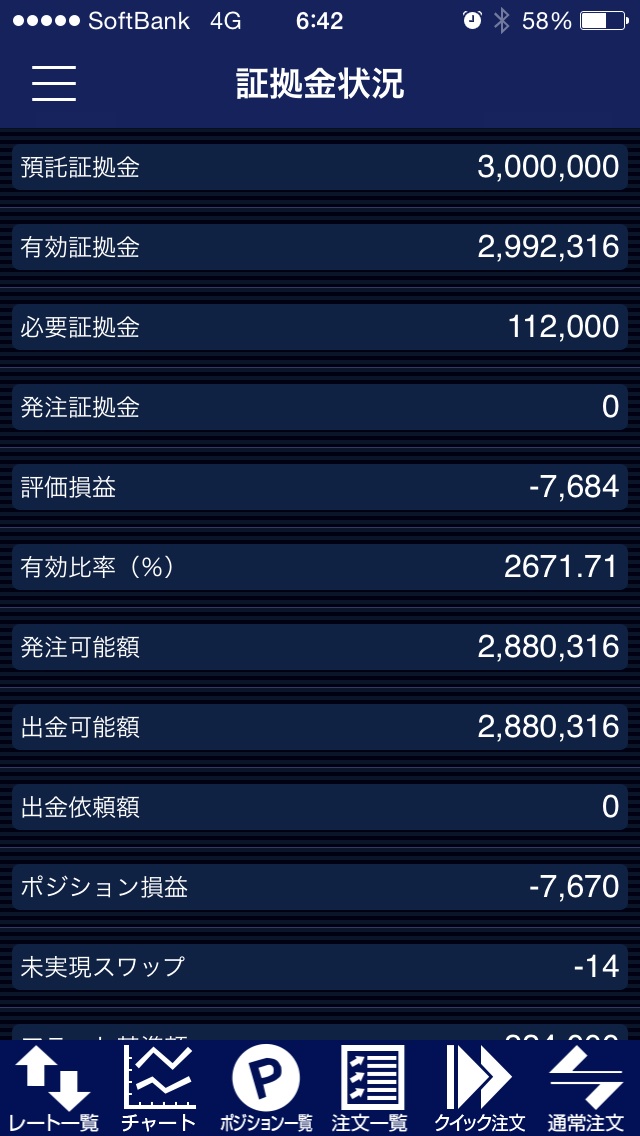This screenshot has width=640, height=1136.
Task: Open the hamburger drawer menu
Action: click(54, 84)
